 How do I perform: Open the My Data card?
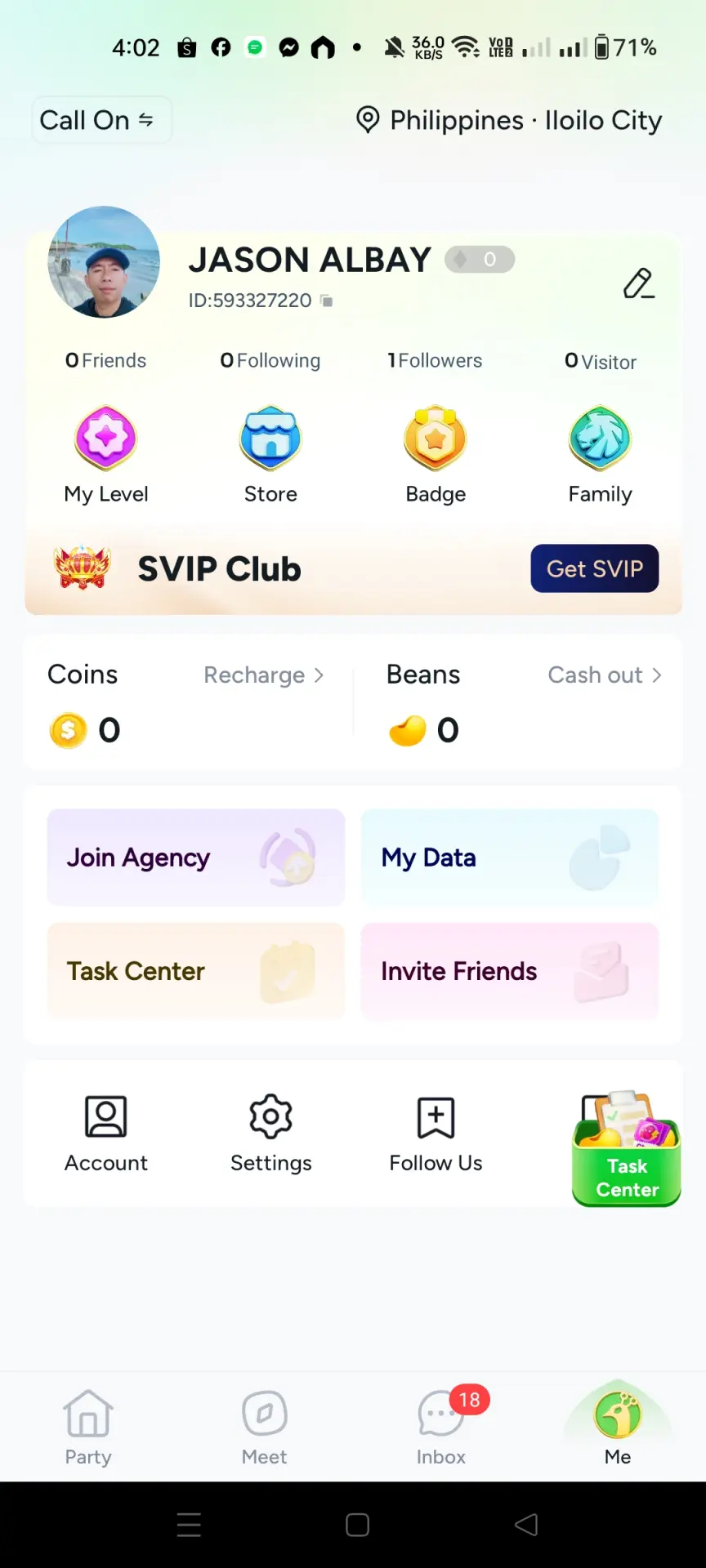(510, 857)
